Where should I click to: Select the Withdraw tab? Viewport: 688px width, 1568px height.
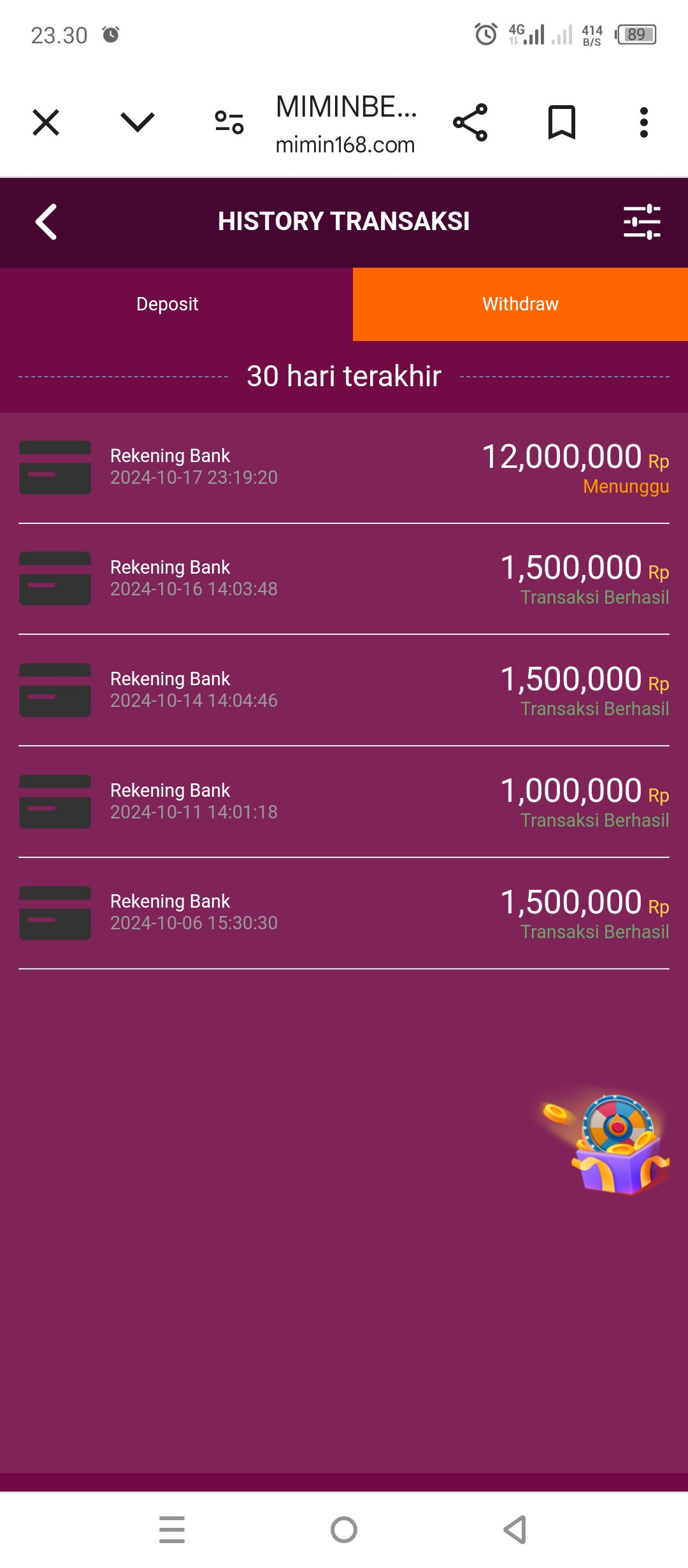pos(520,304)
